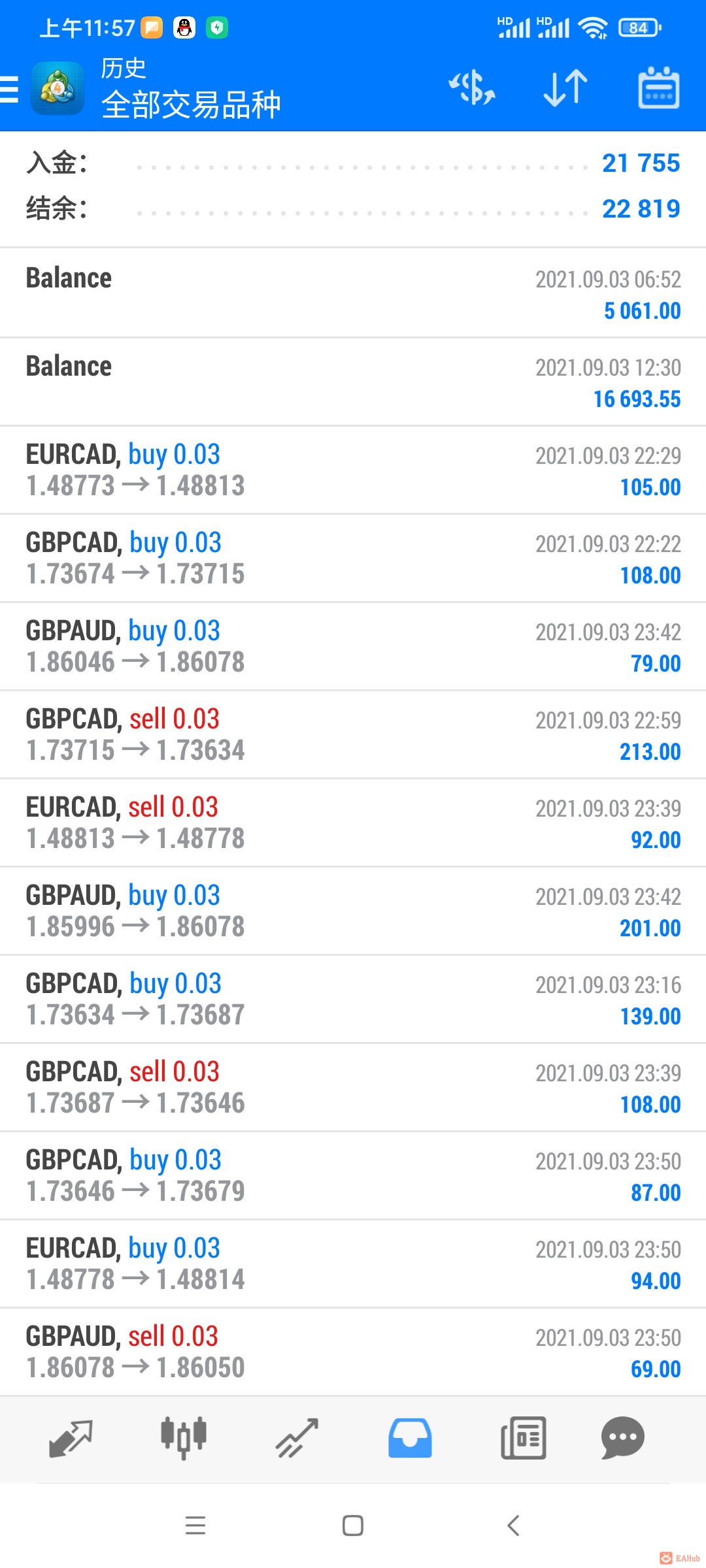Select the GBPAUD sell trade with profit 69.00
This screenshot has width=706, height=1568.
click(353, 1352)
